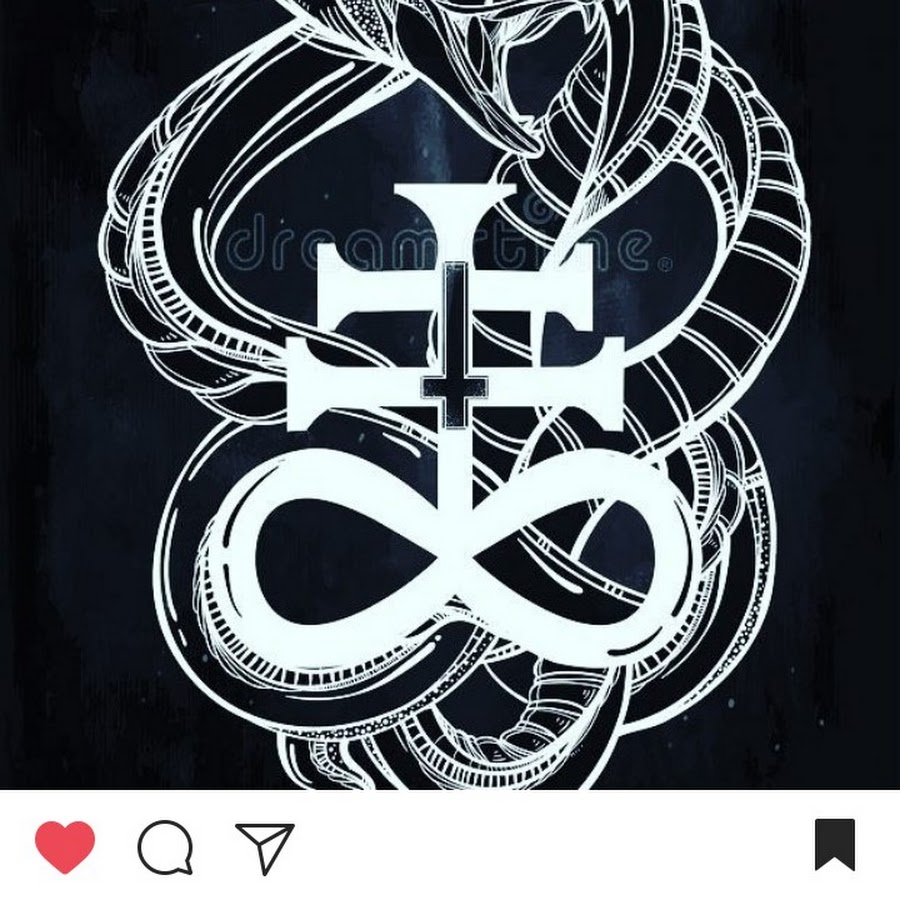Open comments with the speech bubble icon

point(165,848)
